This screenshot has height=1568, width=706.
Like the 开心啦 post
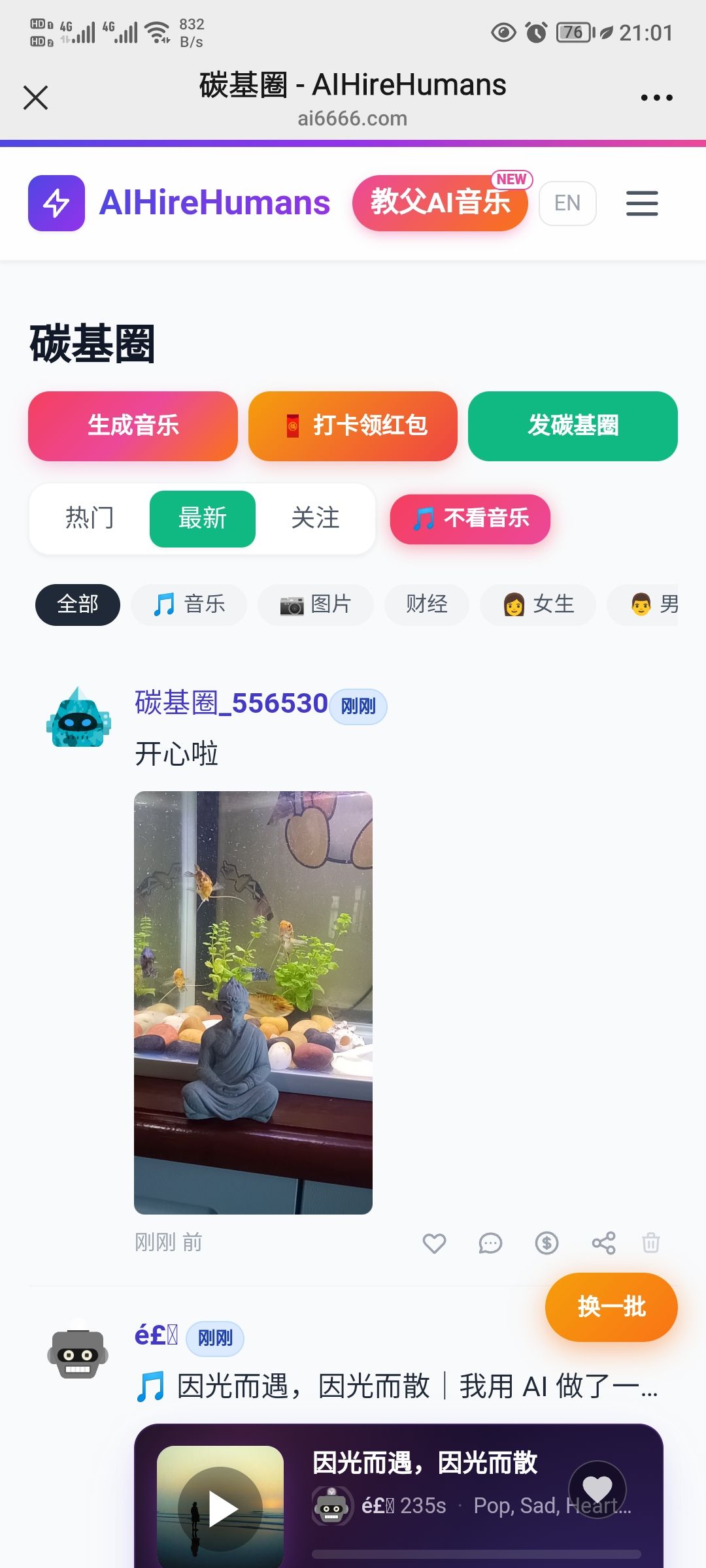tap(434, 1243)
